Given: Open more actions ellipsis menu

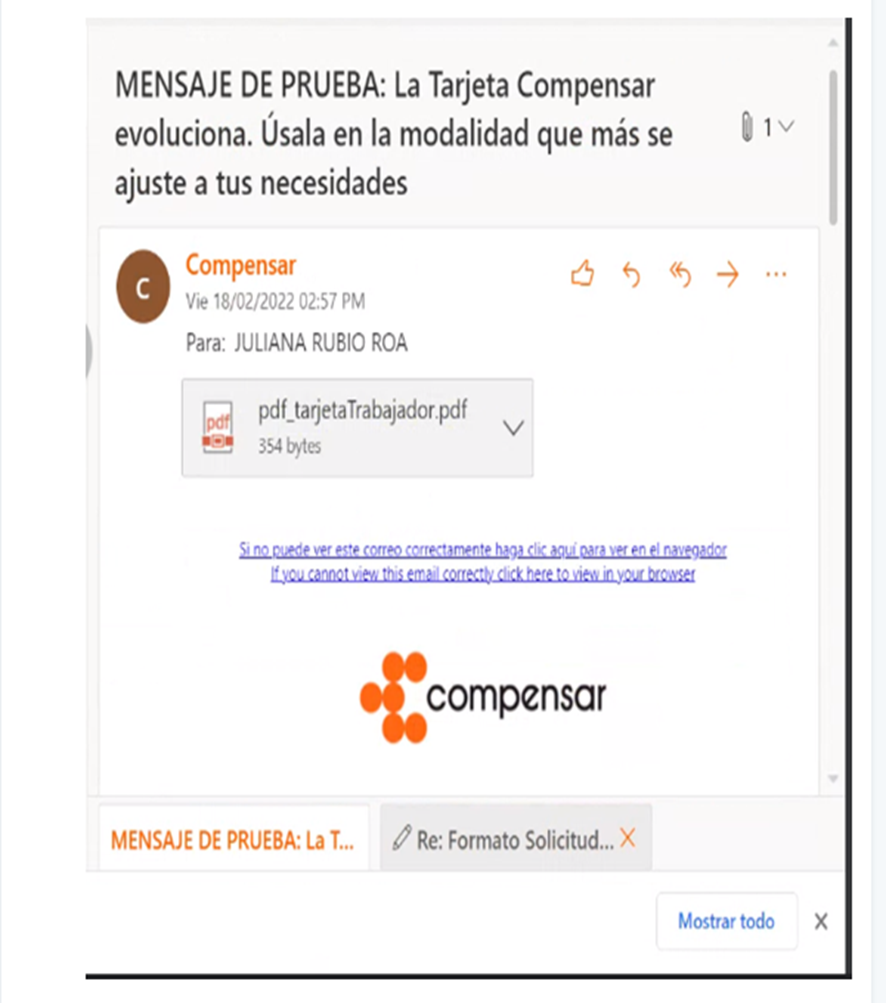Looking at the screenshot, I should pos(776,275).
